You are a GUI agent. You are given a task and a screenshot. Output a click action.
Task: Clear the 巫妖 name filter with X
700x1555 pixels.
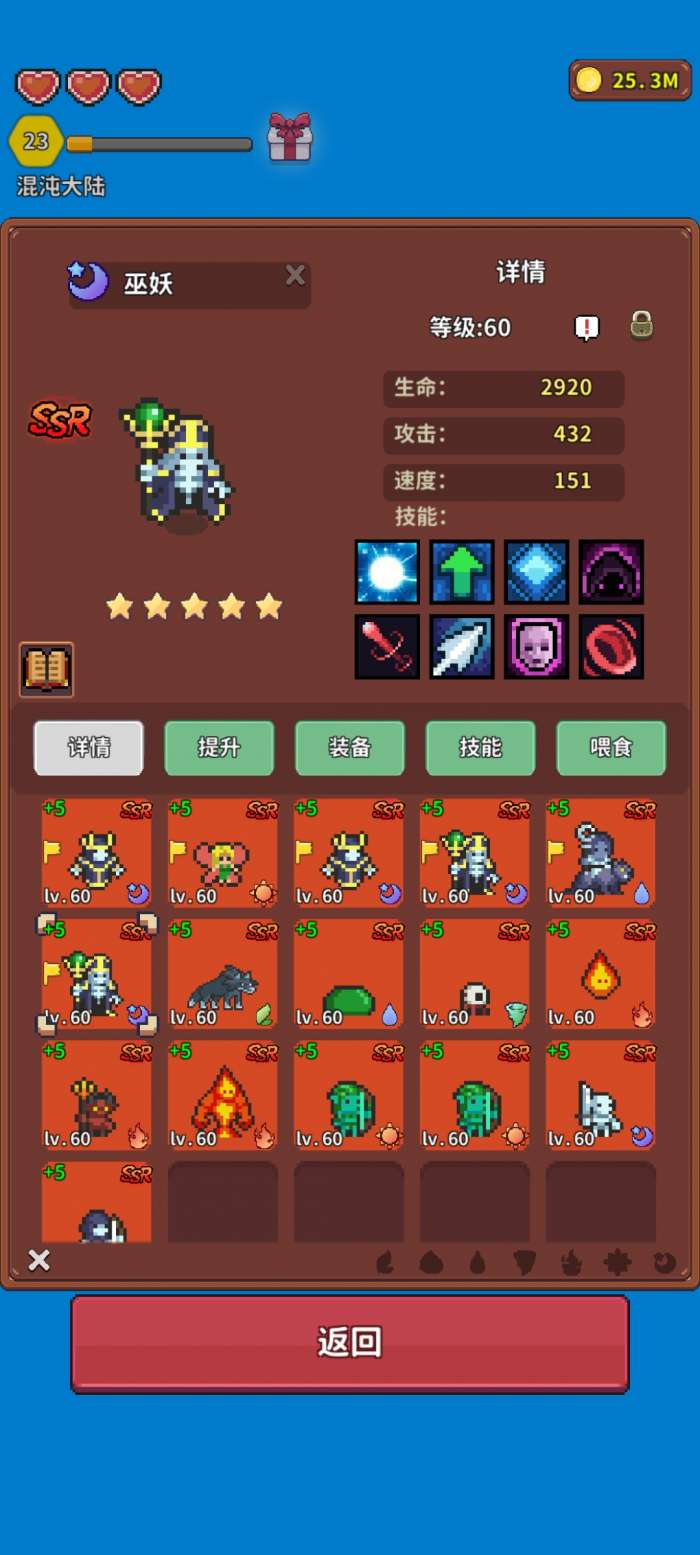click(x=295, y=275)
